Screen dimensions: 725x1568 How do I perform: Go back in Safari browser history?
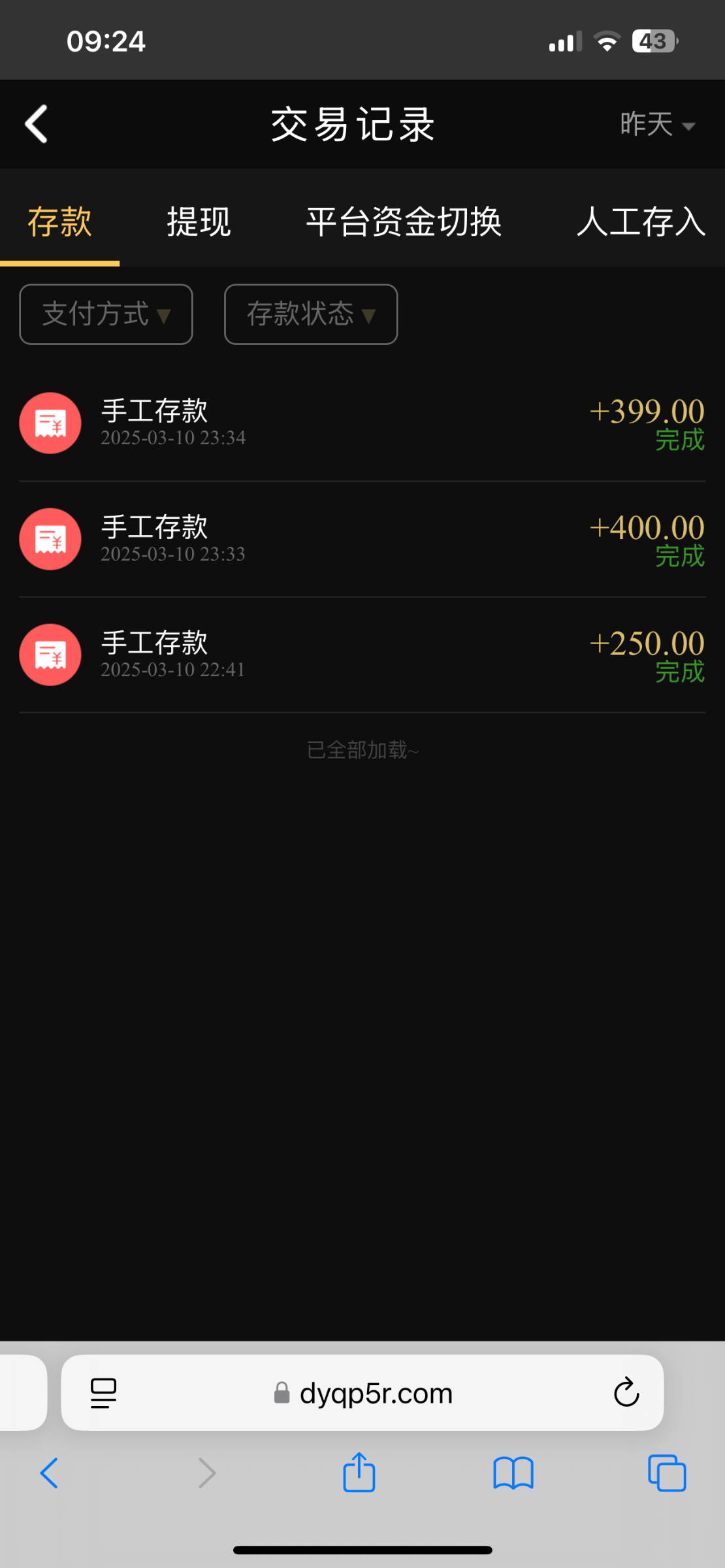point(49,1473)
